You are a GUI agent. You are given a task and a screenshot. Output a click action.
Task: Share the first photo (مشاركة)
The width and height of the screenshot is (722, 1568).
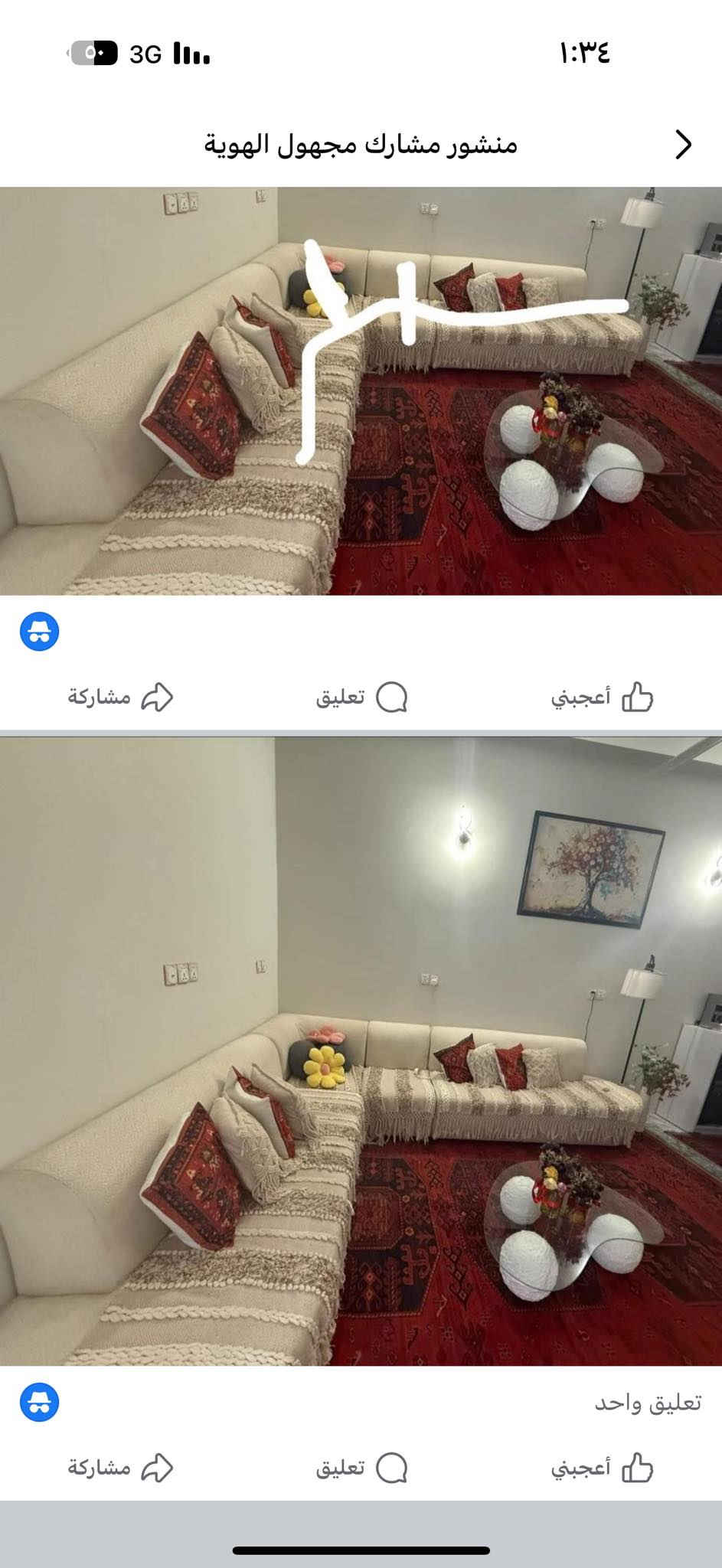click(121, 697)
